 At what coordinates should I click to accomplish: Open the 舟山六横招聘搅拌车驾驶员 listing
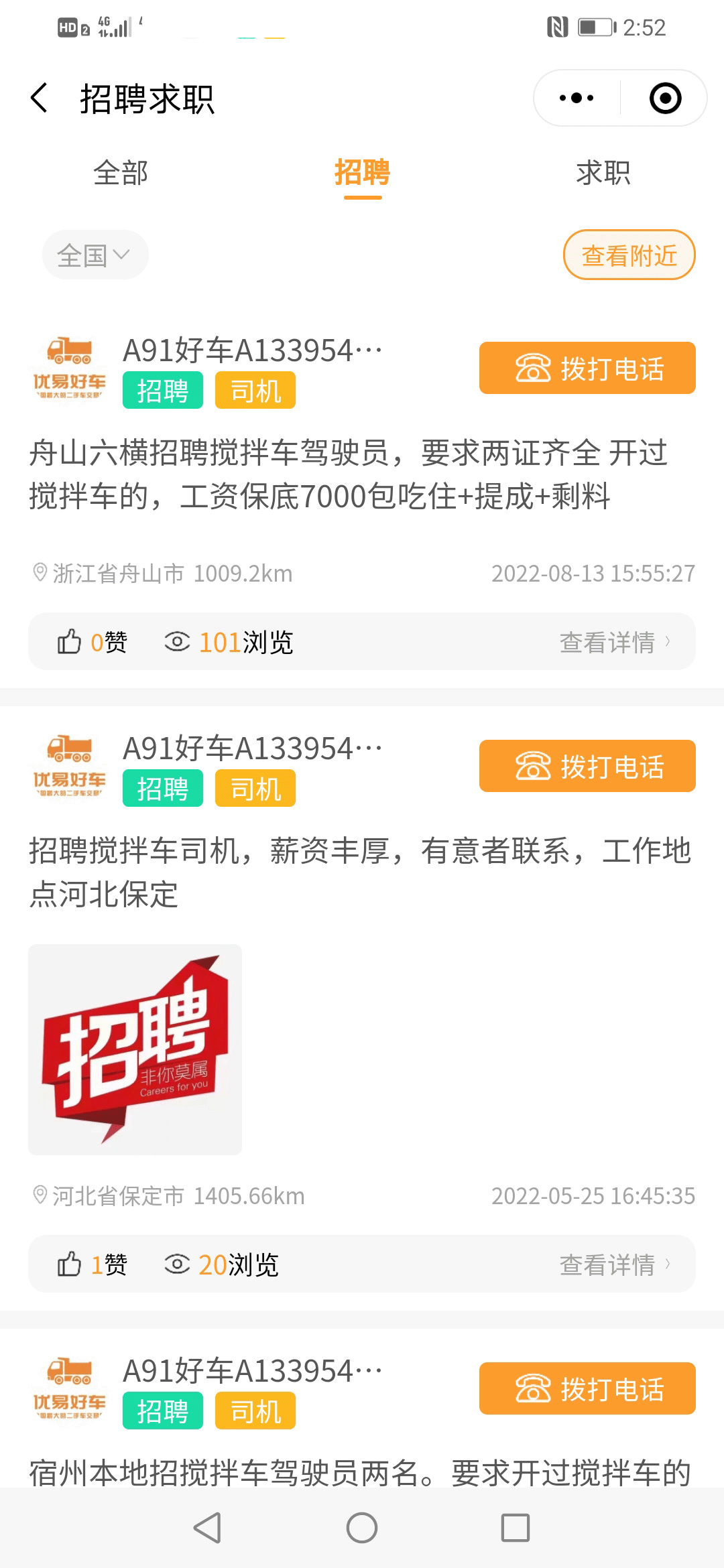349,474
